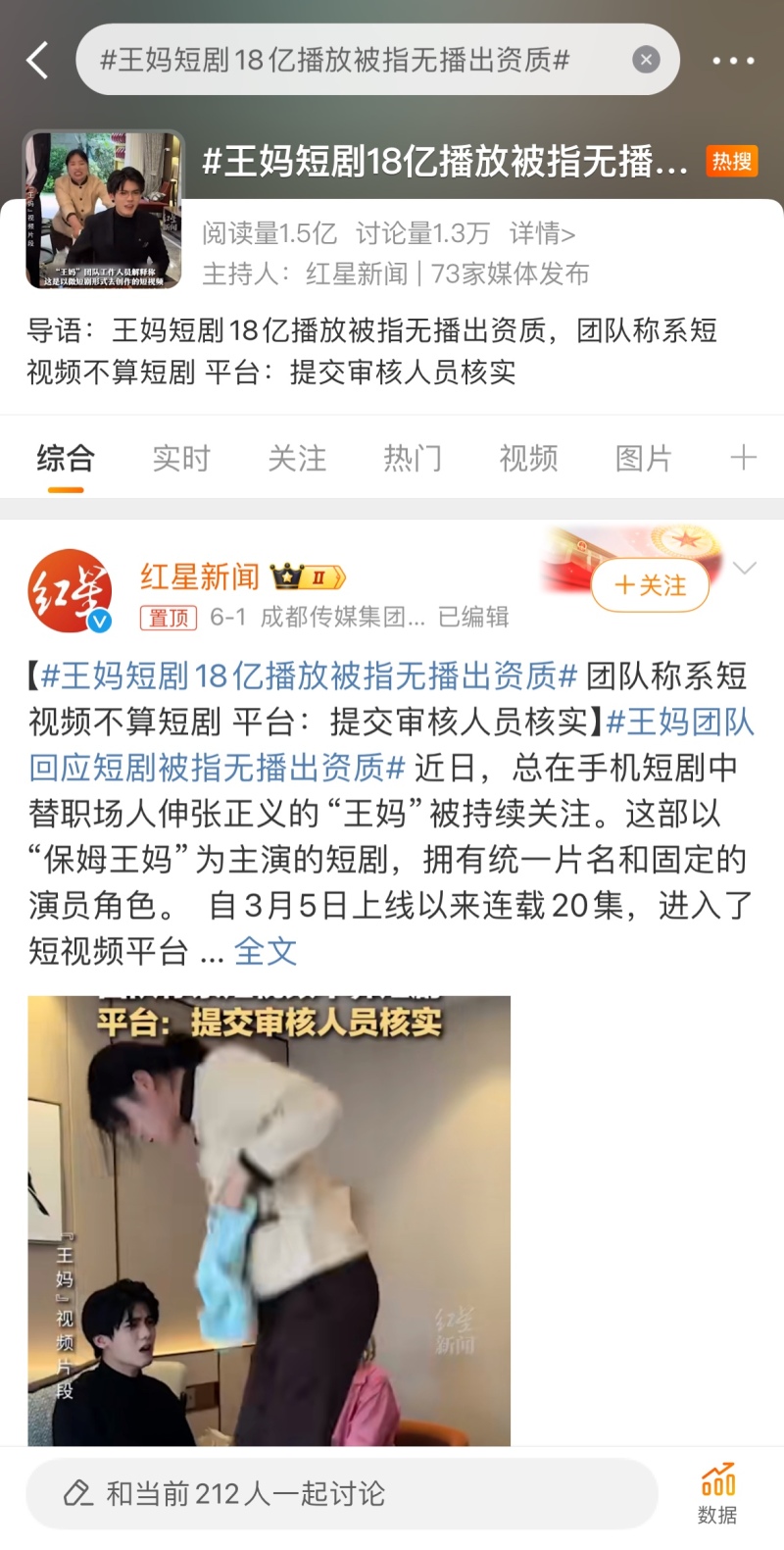The height and width of the screenshot is (1550, 784).
Task: Read full post via 全文 link
Action: (265, 951)
